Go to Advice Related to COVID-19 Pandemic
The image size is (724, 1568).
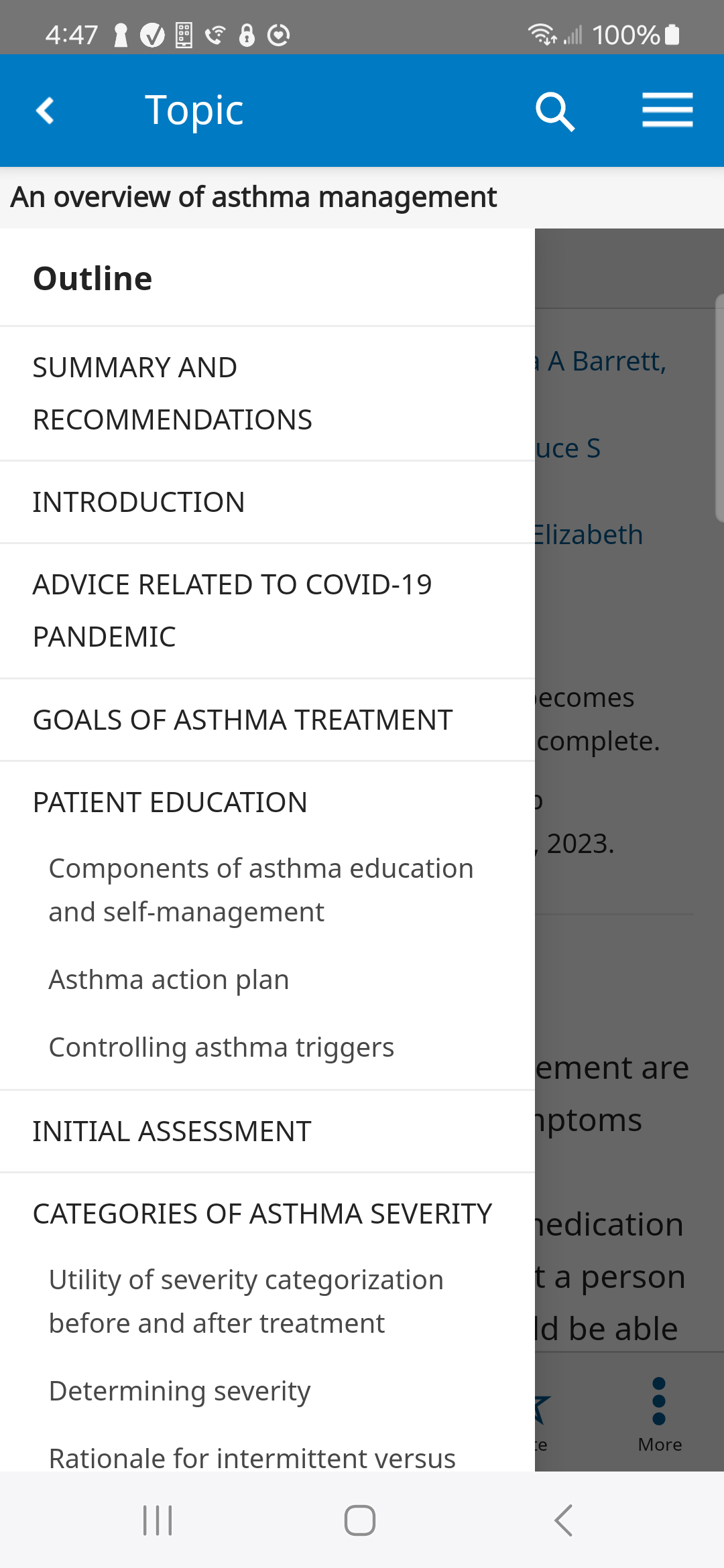[x=232, y=610]
